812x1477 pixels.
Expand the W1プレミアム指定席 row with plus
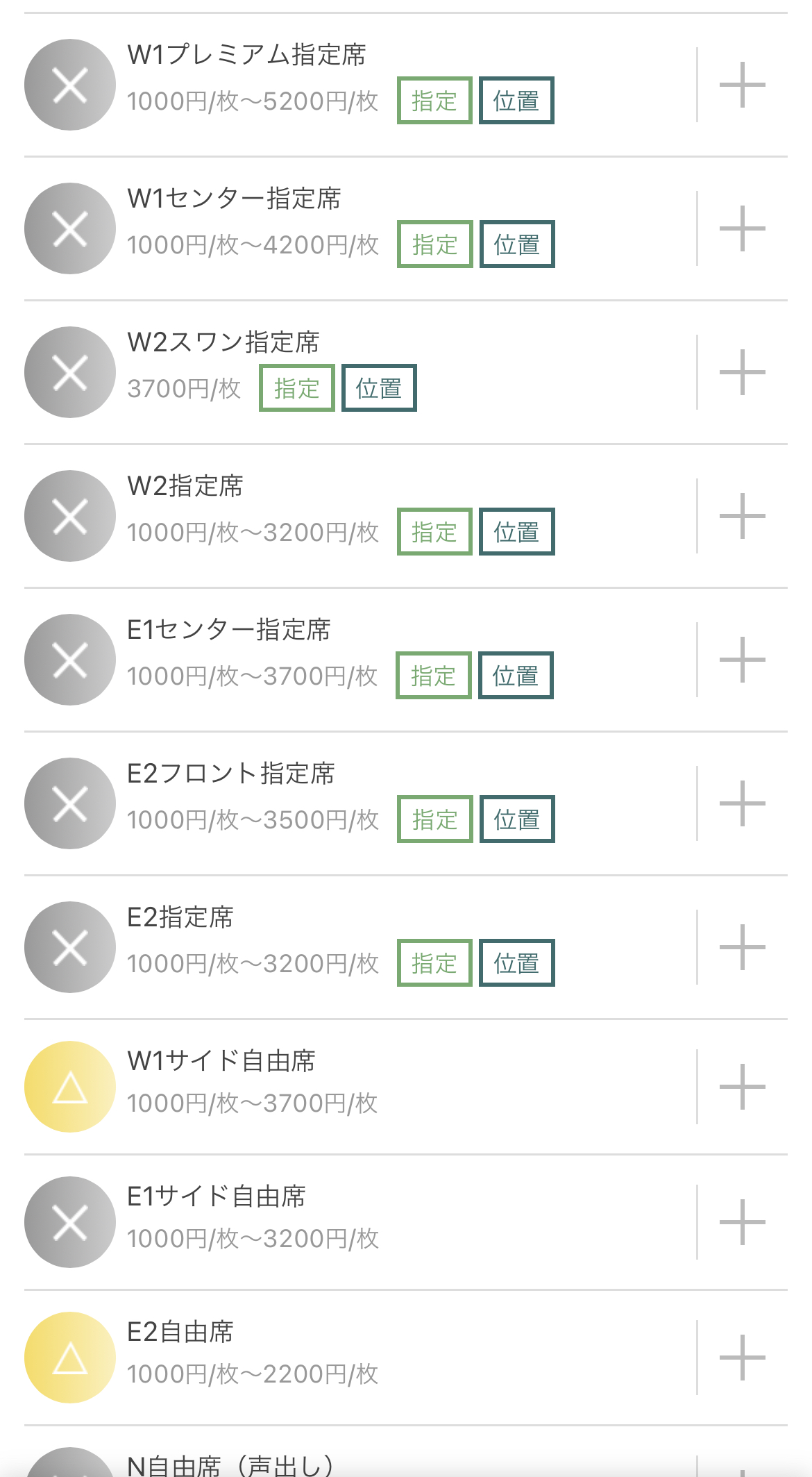click(742, 85)
